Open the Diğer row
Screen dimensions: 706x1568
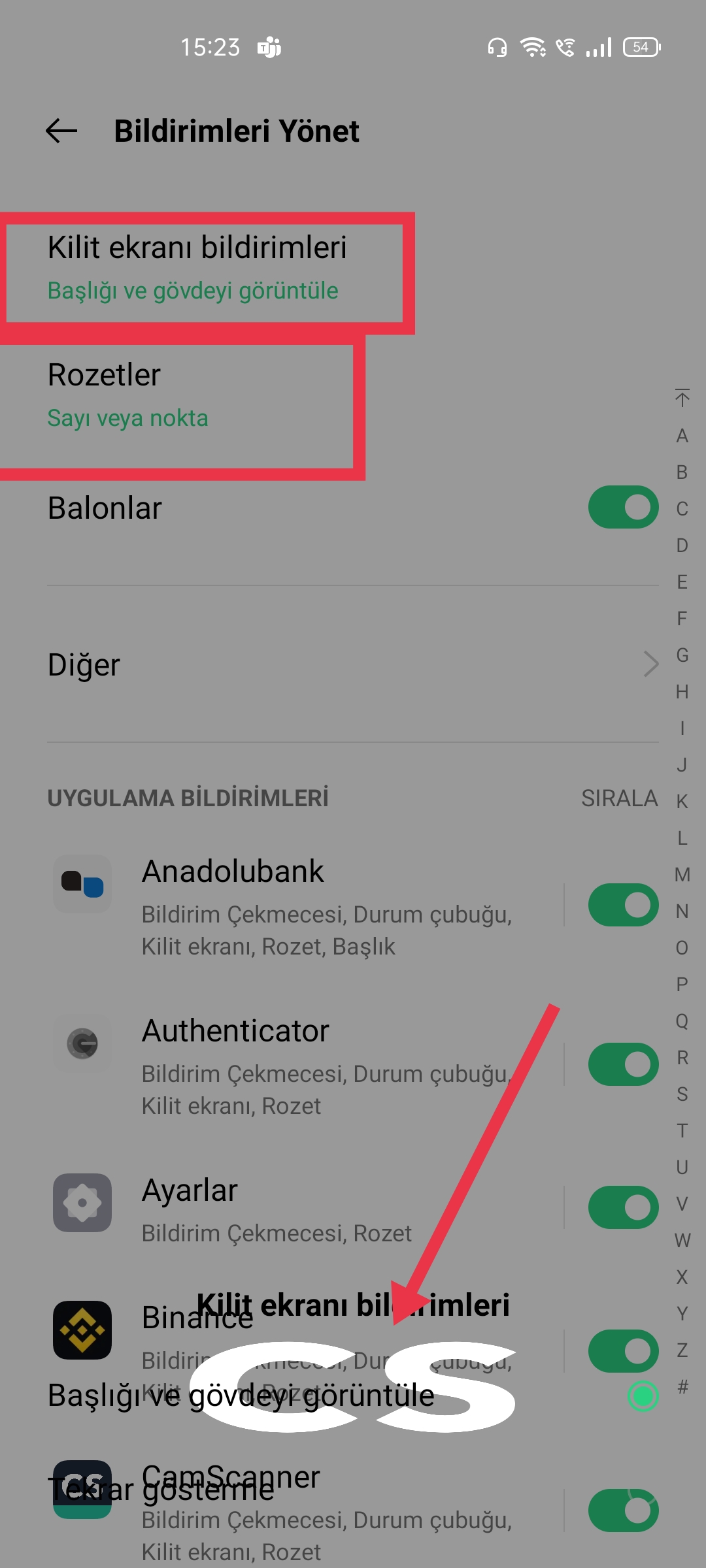(353, 664)
